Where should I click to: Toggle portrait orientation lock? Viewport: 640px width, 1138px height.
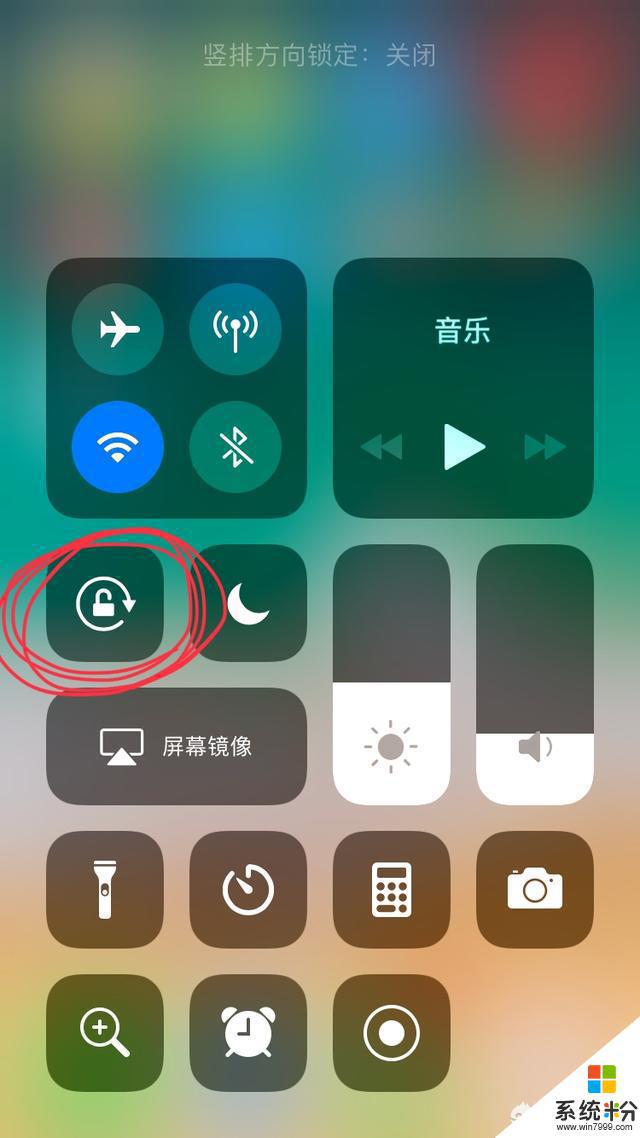click(105, 603)
